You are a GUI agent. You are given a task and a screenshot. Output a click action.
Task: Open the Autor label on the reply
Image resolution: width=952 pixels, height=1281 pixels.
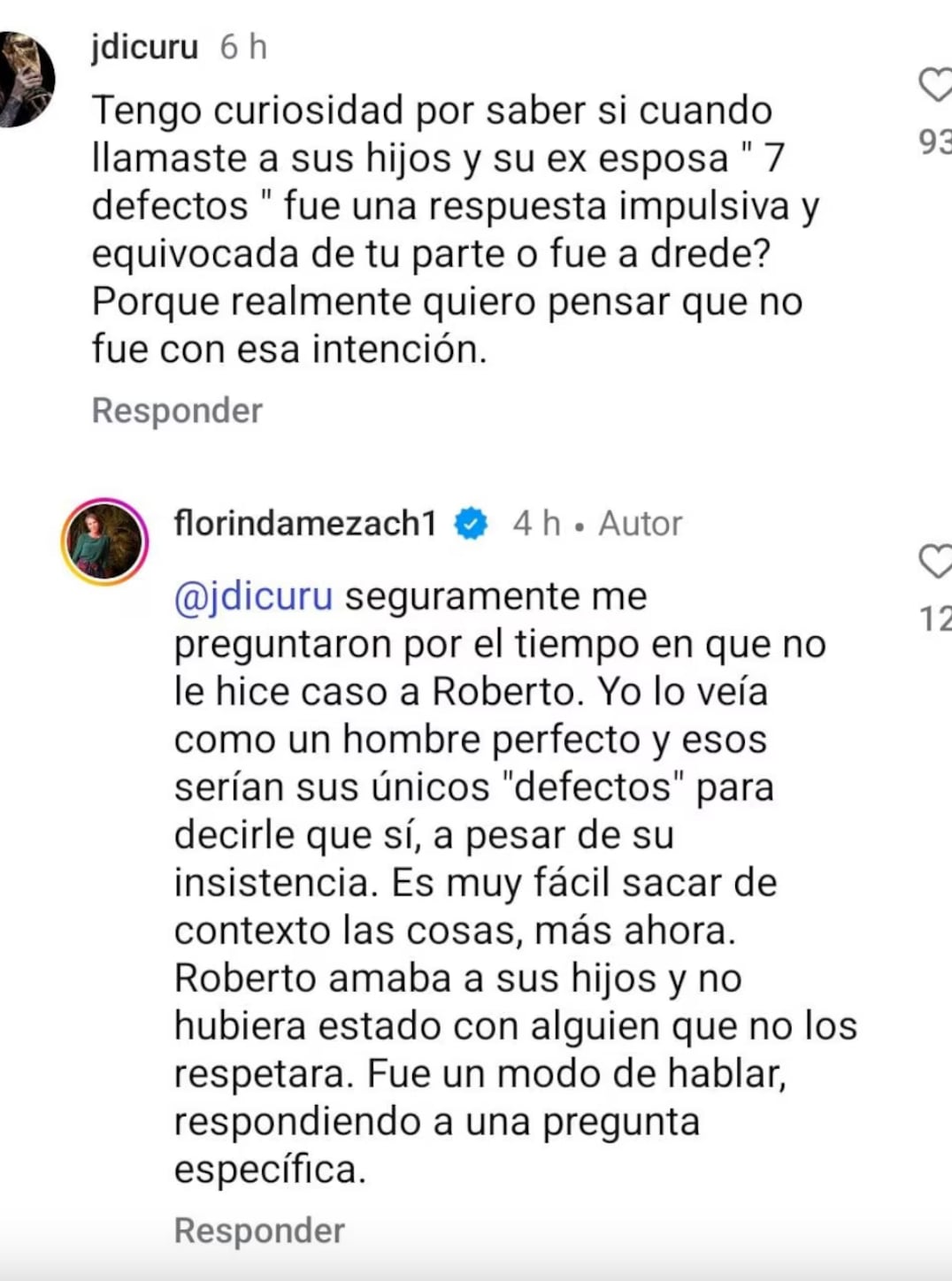point(641,523)
